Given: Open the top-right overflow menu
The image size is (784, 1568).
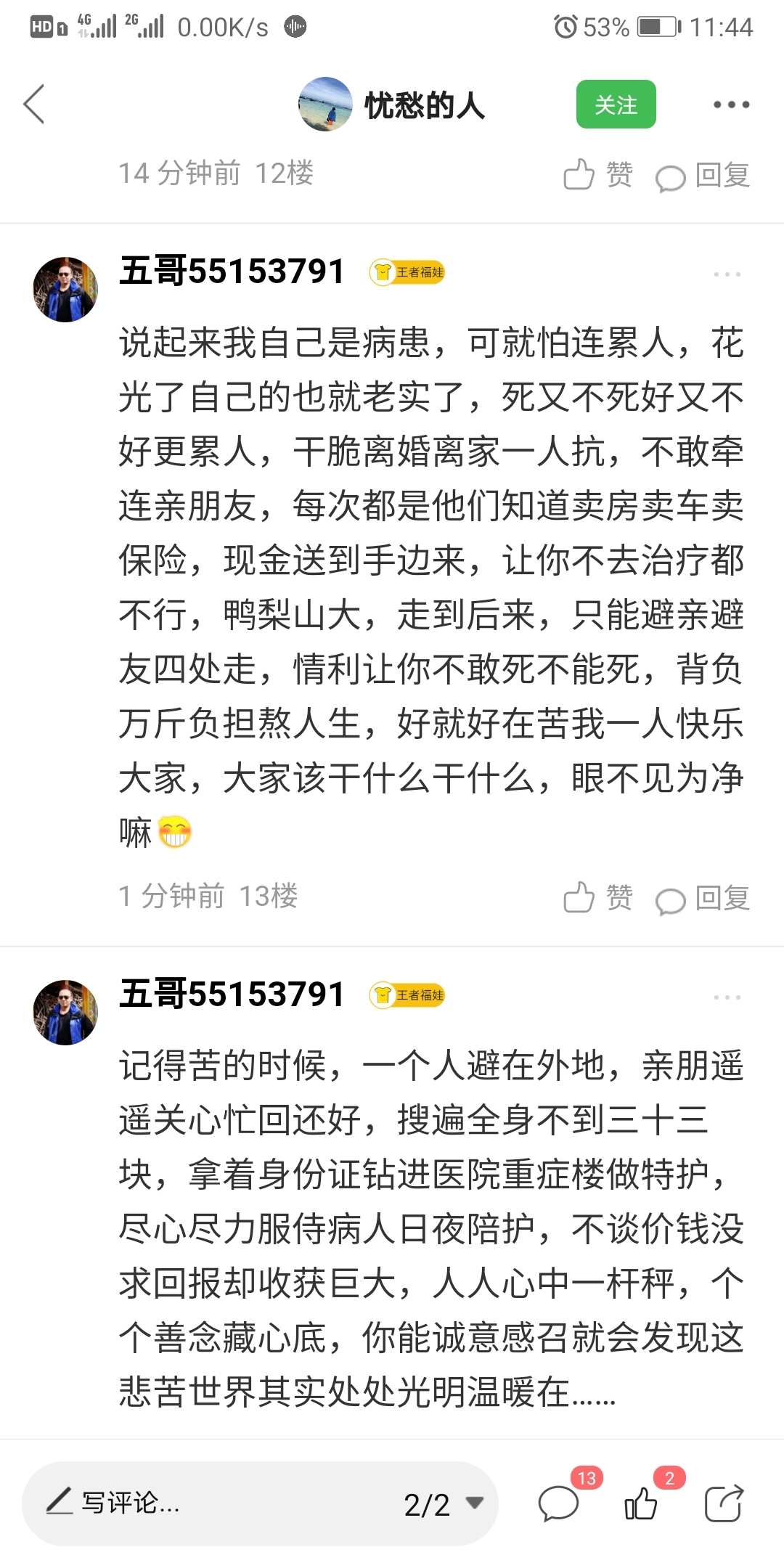Looking at the screenshot, I should pos(731,105).
